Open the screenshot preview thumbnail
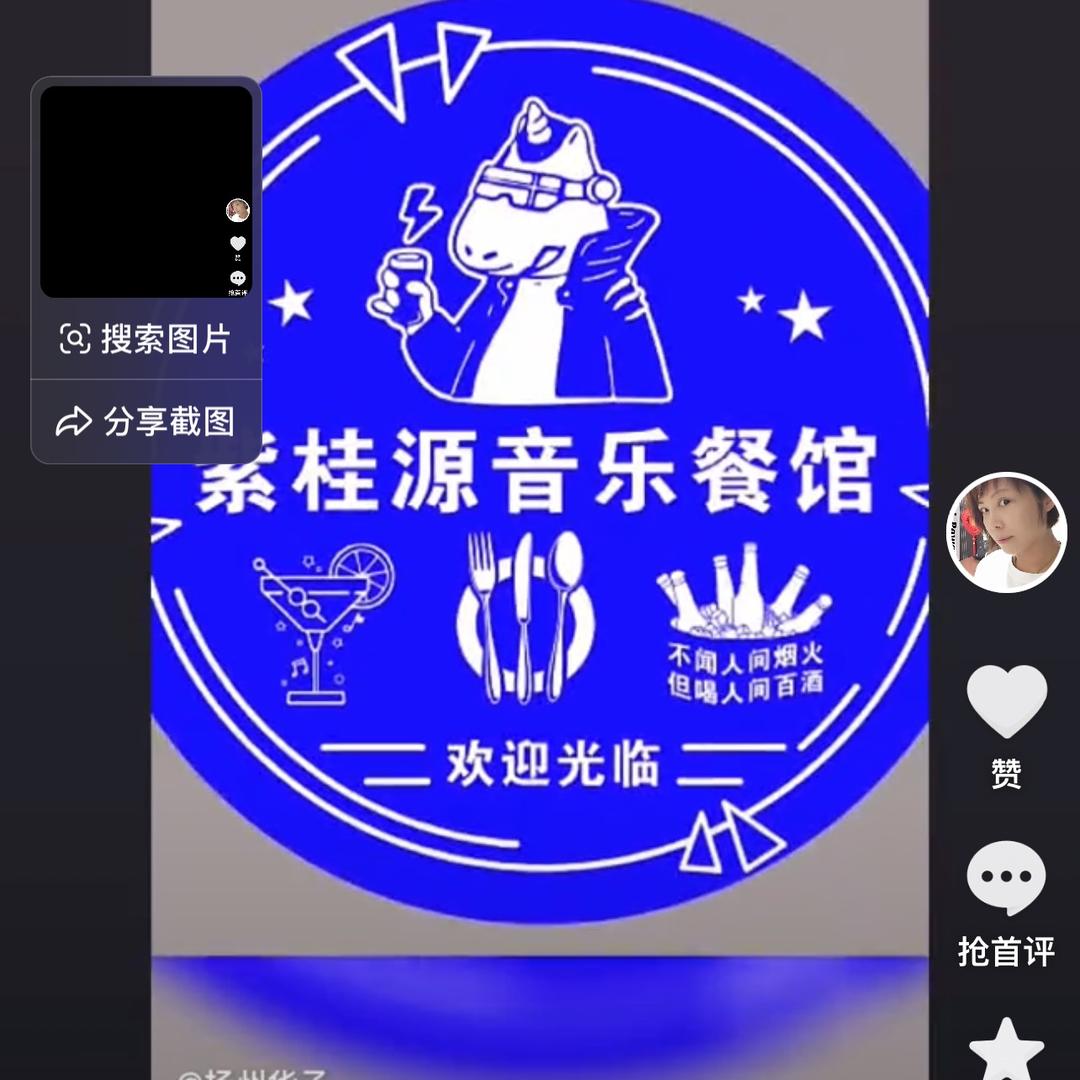 (x=146, y=191)
